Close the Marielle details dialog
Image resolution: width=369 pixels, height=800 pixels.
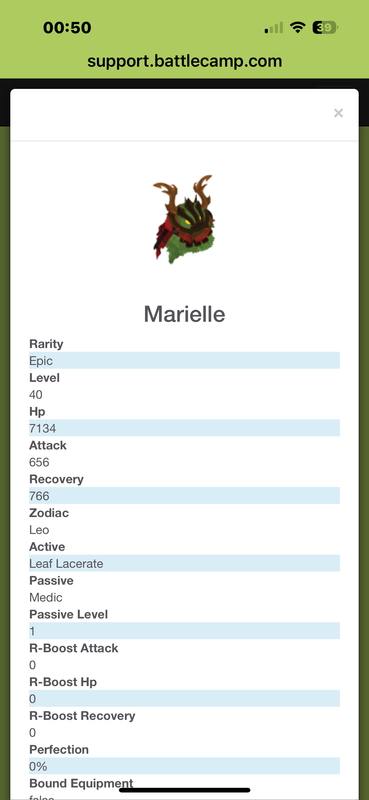pos(338,113)
